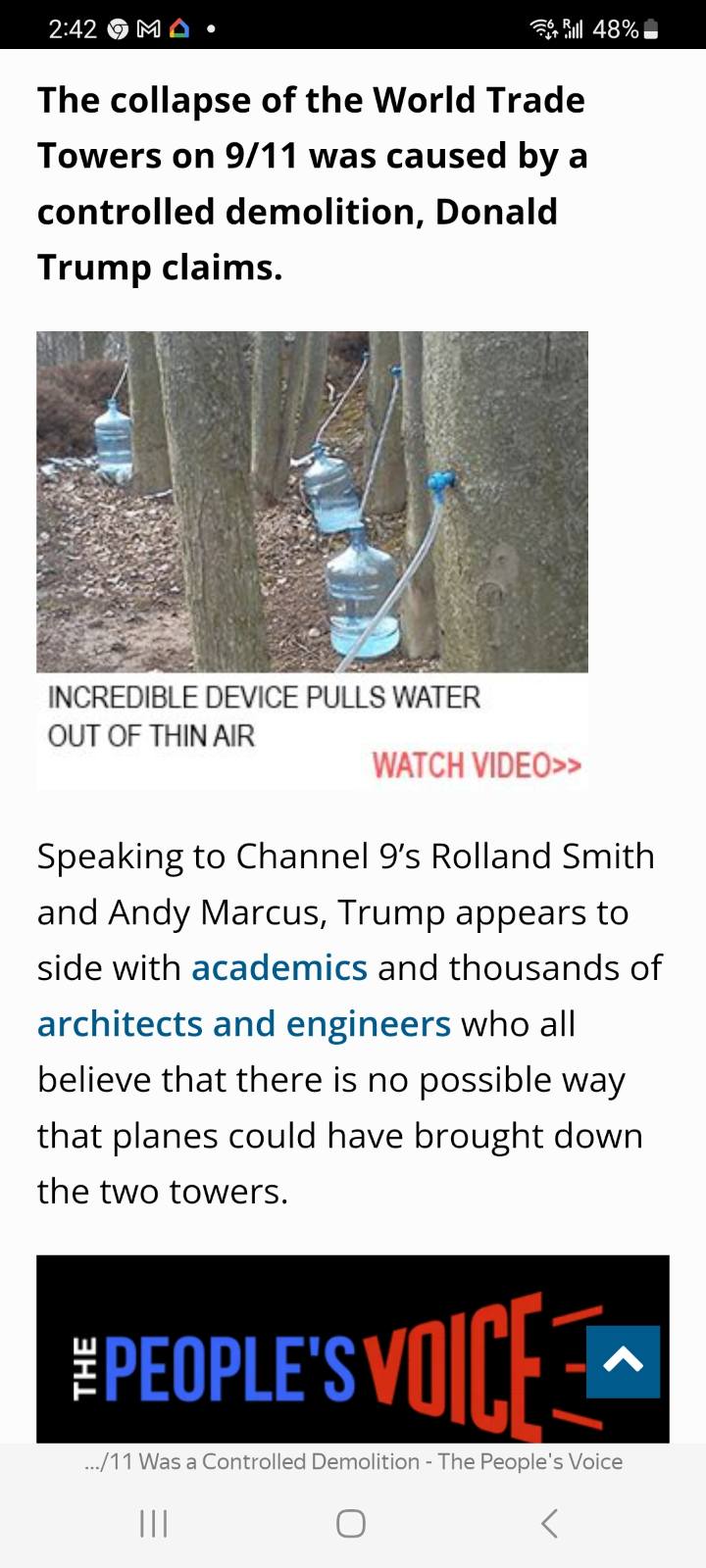
Task: Jump back to top with arrow button
Action: point(624,1361)
